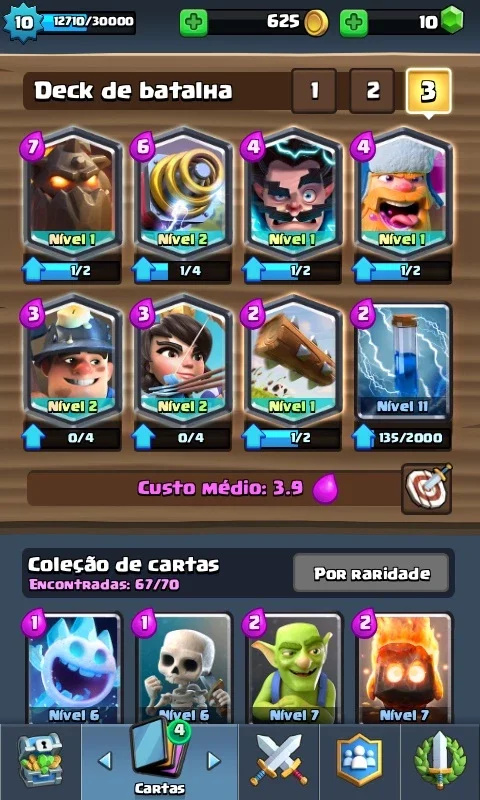This screenshot has width=480, height=800.
Task: Open the tournaments laurel sword tab
Action: click(440, 760)
